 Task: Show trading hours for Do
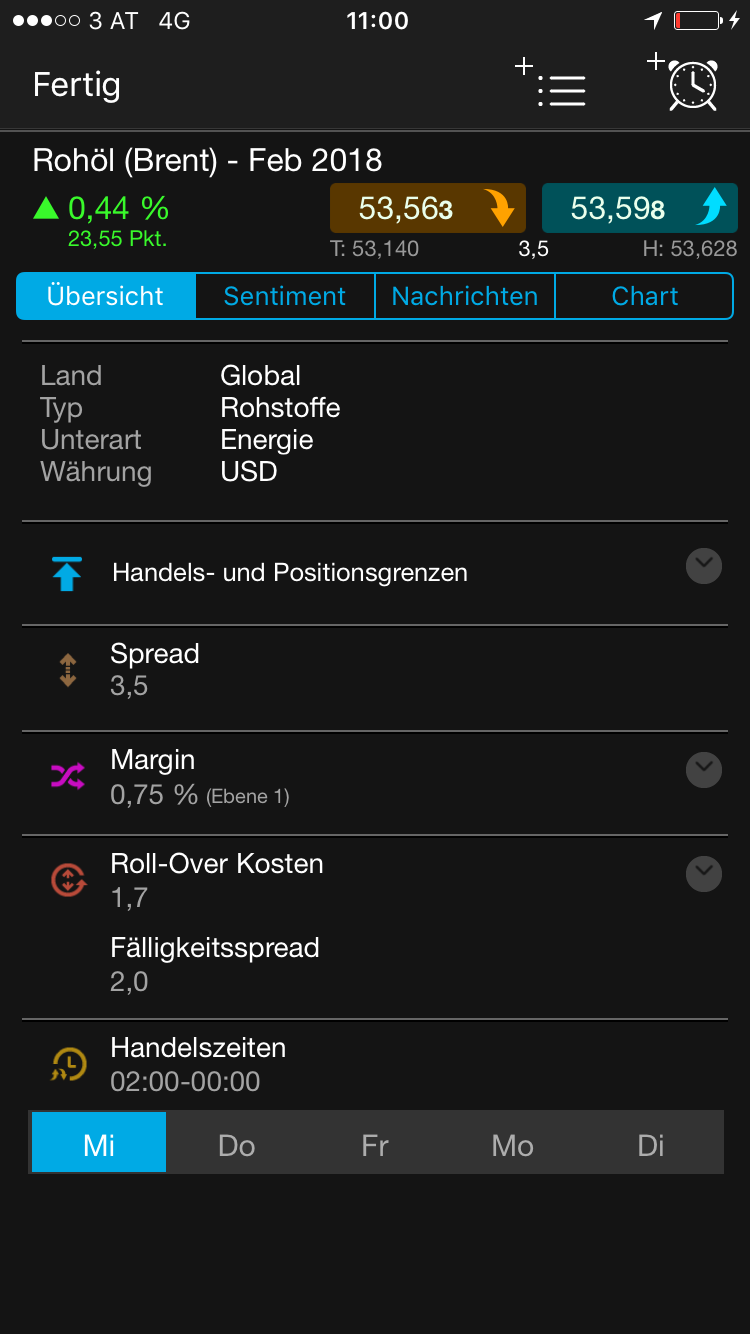237,1144
